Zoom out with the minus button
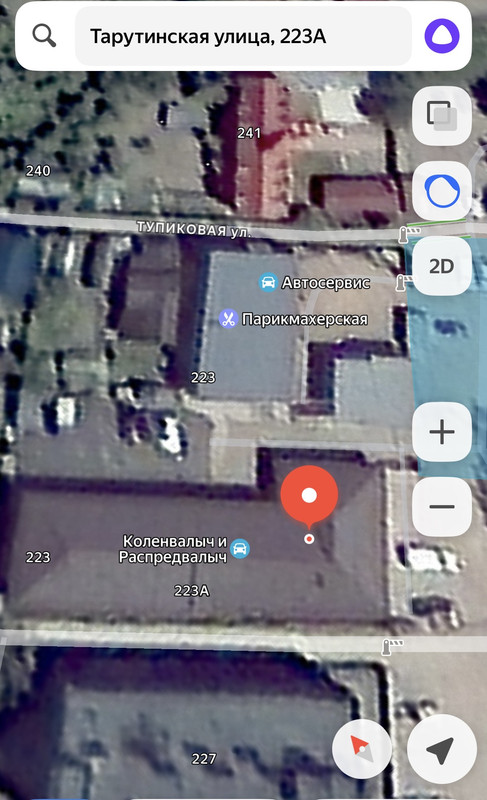The height and width of the screenshot is (800, 487). [x=442, y=507]
